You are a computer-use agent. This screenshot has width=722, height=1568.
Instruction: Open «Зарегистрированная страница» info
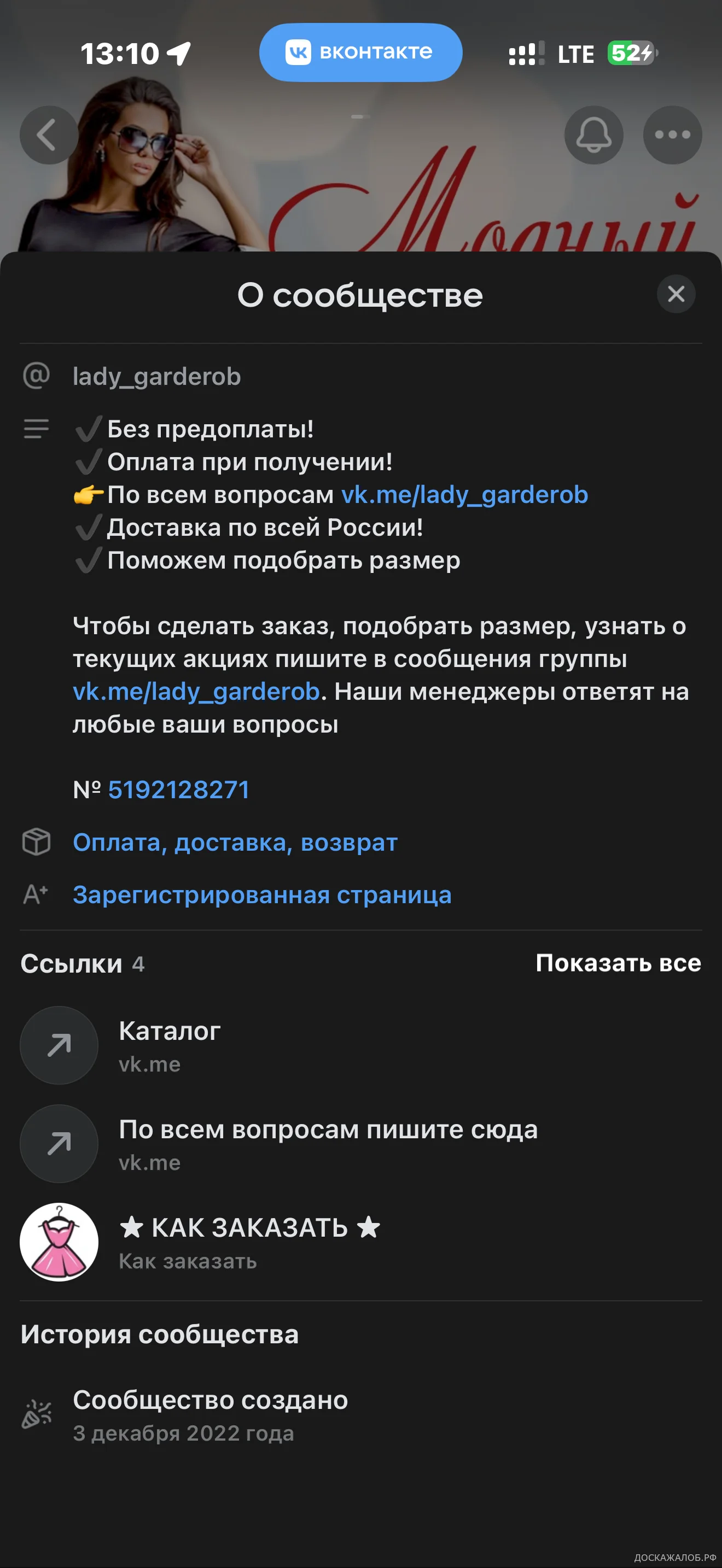262,895
